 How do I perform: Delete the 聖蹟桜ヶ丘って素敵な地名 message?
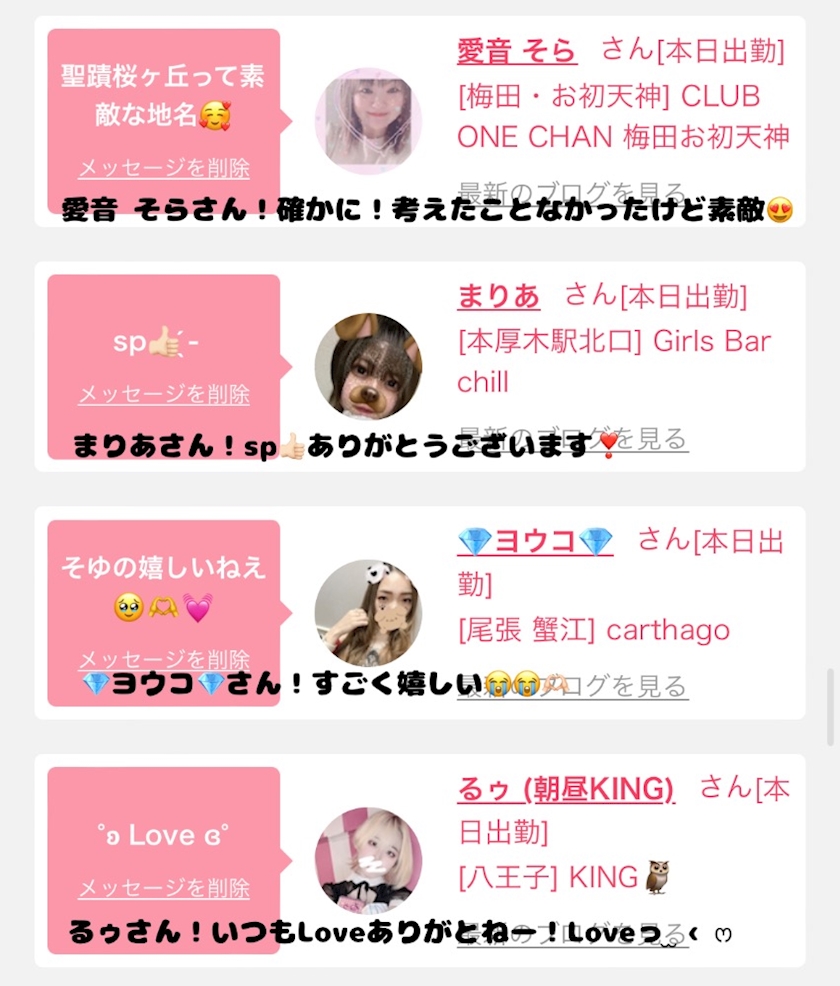point(164,168)
